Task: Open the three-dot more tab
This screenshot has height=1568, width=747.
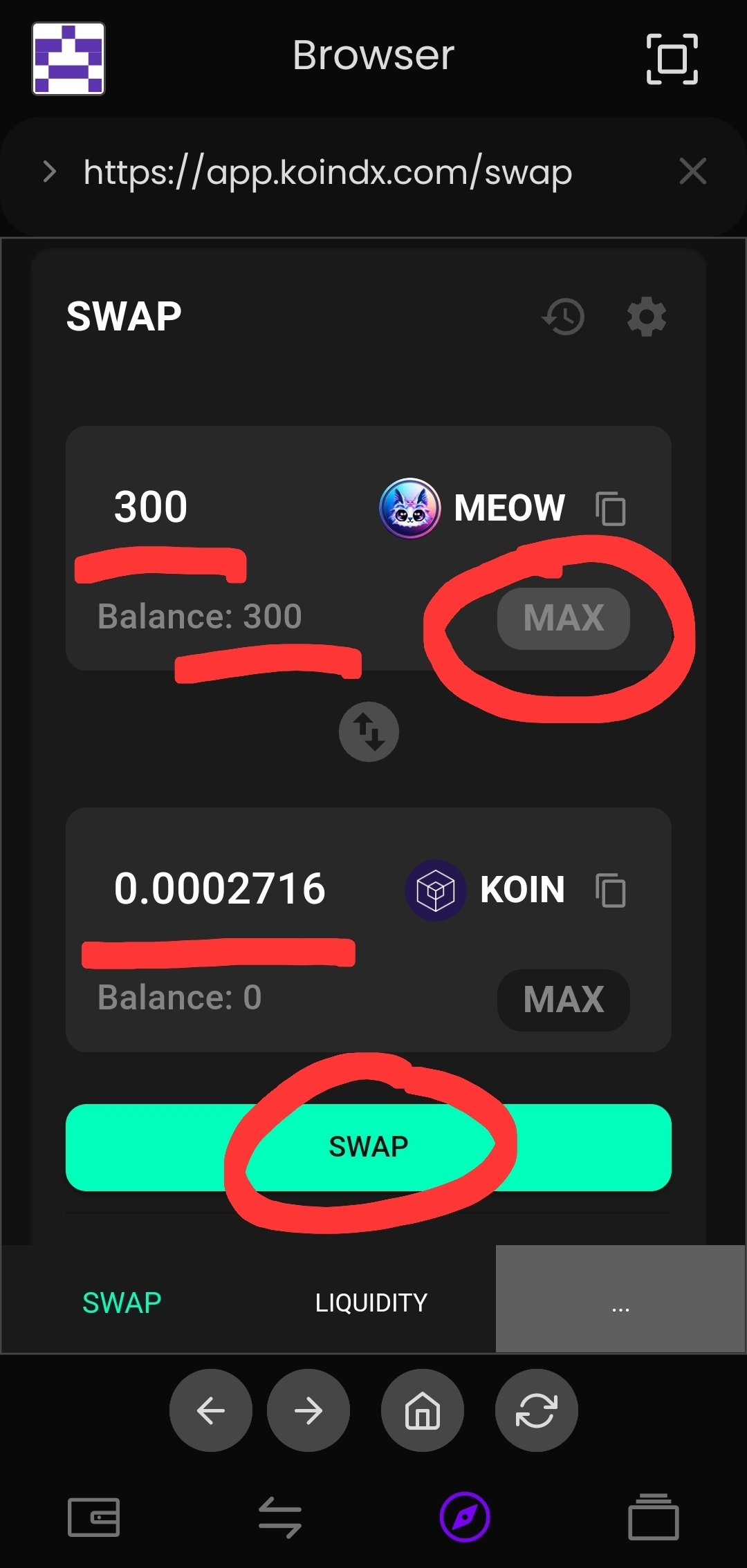Action: pyautogui.click(x=620, y=1299)
